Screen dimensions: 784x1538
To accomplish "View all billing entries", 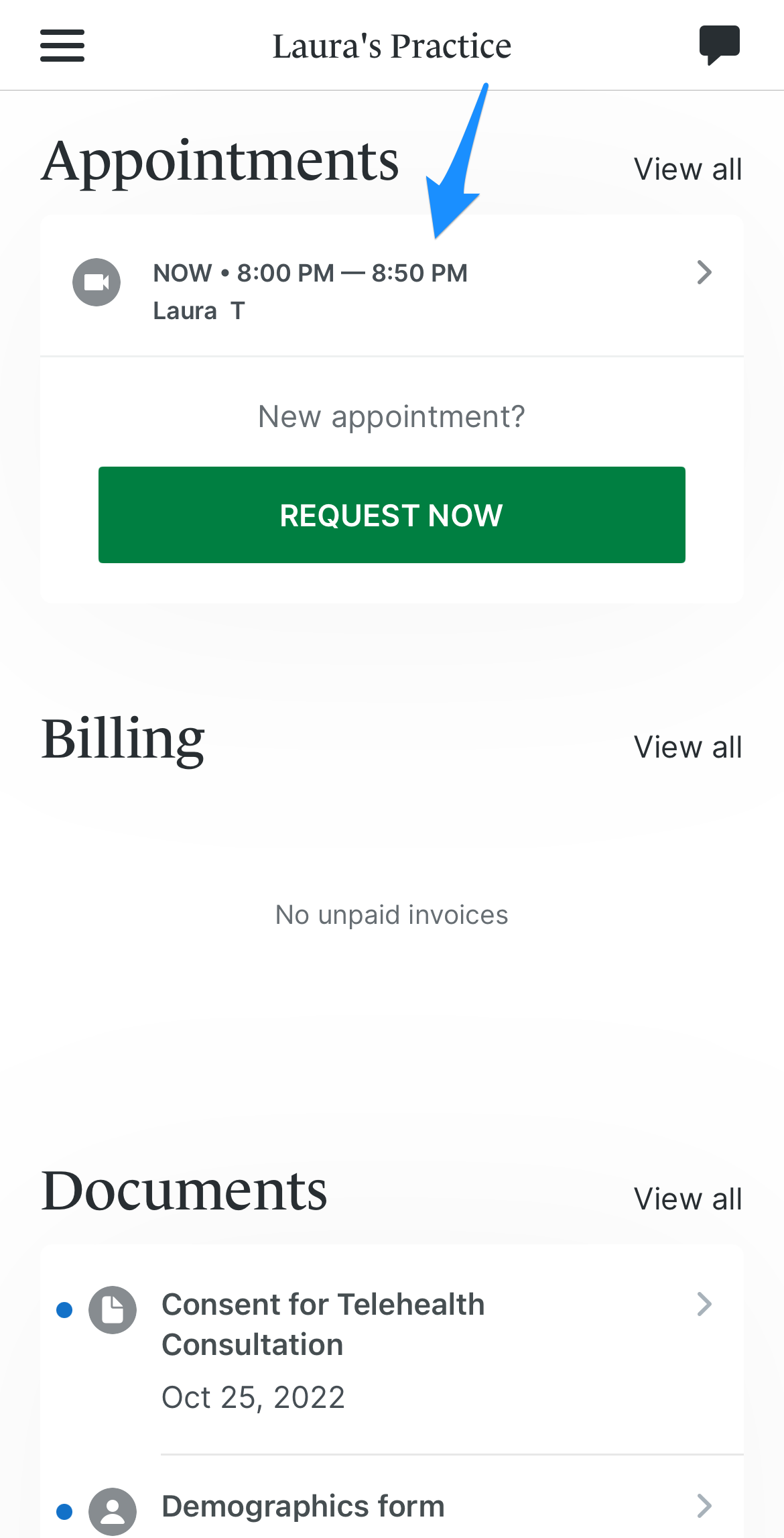I will coord(688,746).
